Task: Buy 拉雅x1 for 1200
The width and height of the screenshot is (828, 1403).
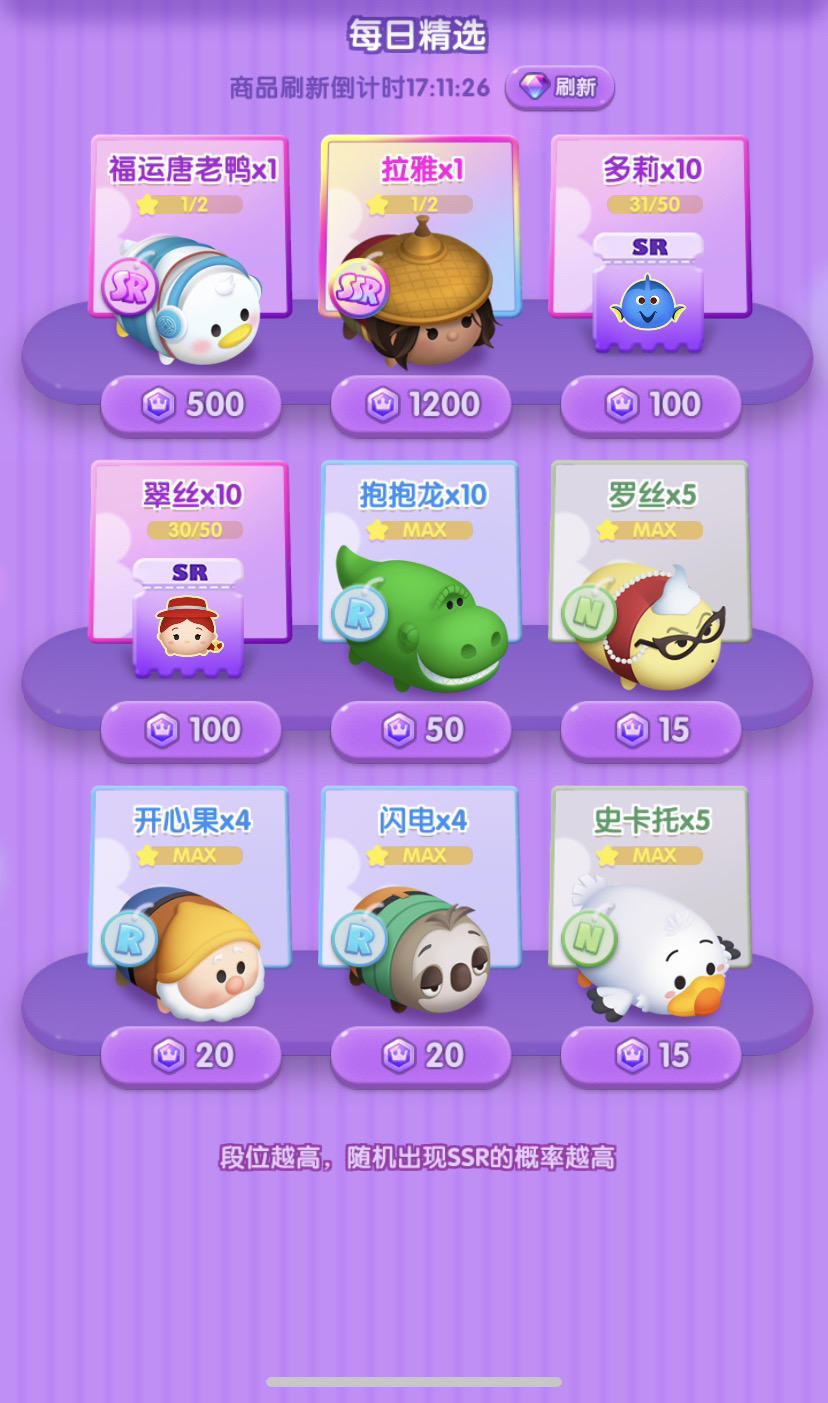Action: coord(421,404)
